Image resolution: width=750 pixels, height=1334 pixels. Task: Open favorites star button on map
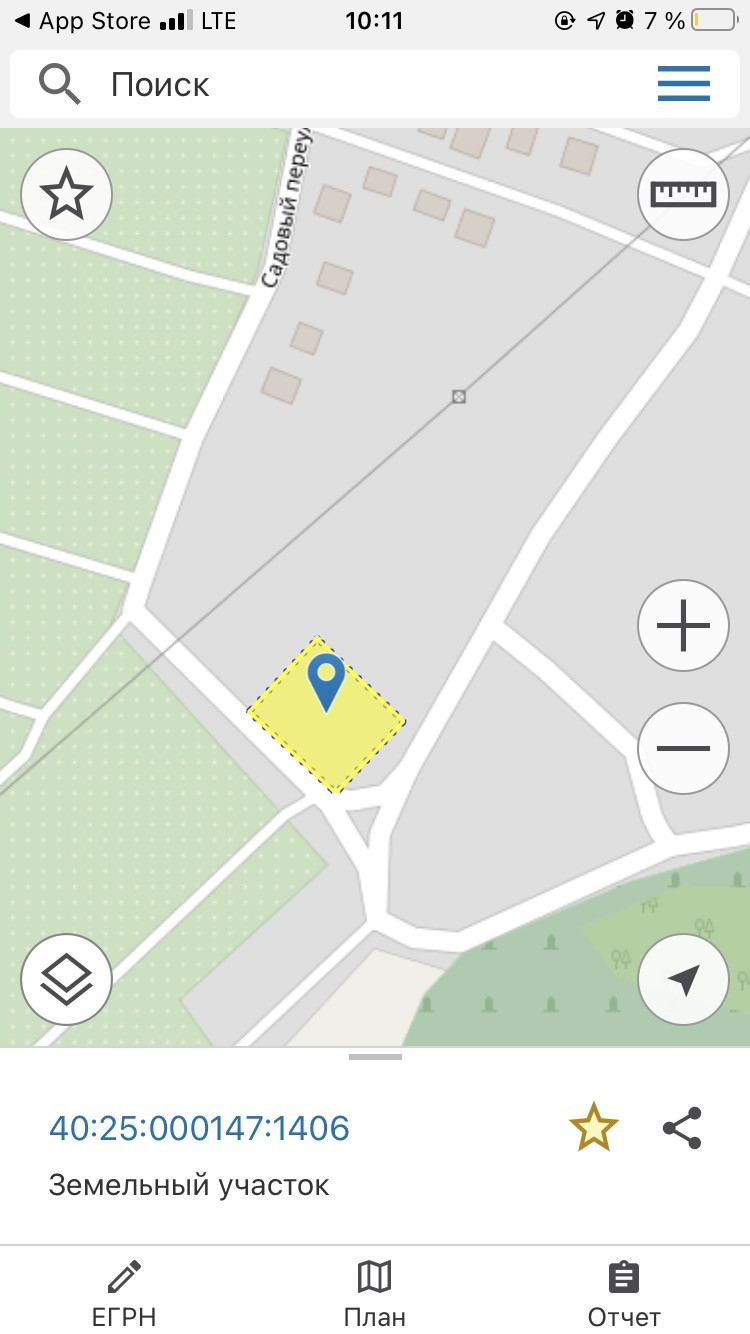click(x=66, y=194)
